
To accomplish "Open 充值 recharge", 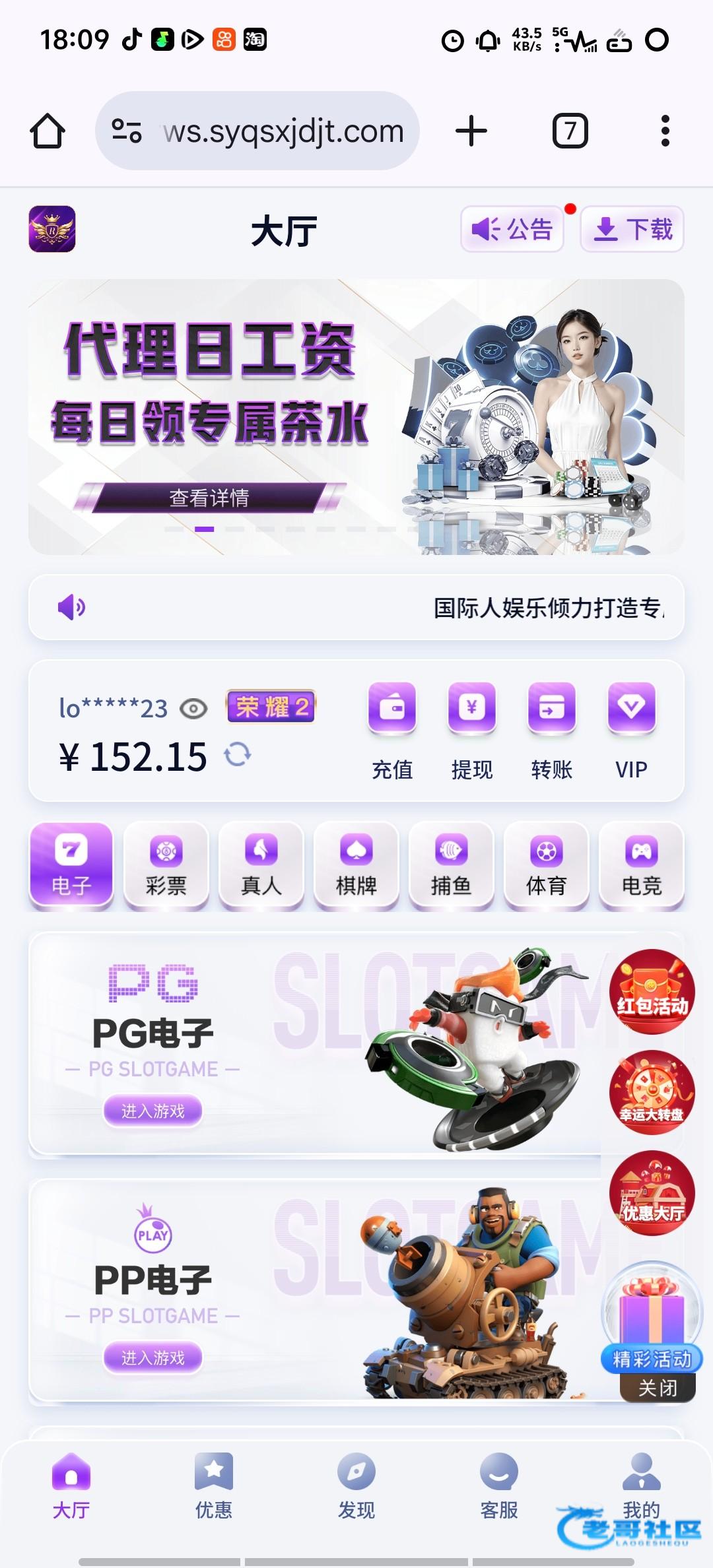I will [392, 731].
